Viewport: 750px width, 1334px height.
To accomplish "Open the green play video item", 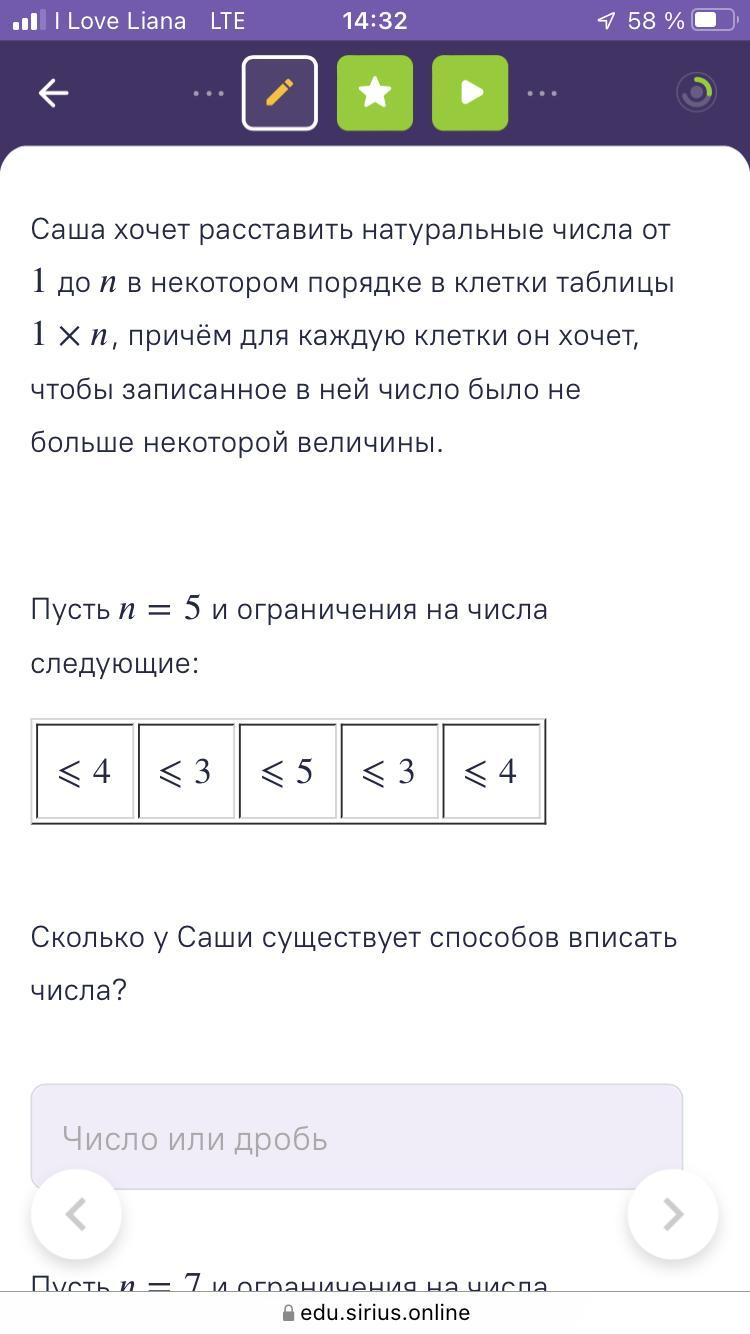I will click(x=470, y=93).
